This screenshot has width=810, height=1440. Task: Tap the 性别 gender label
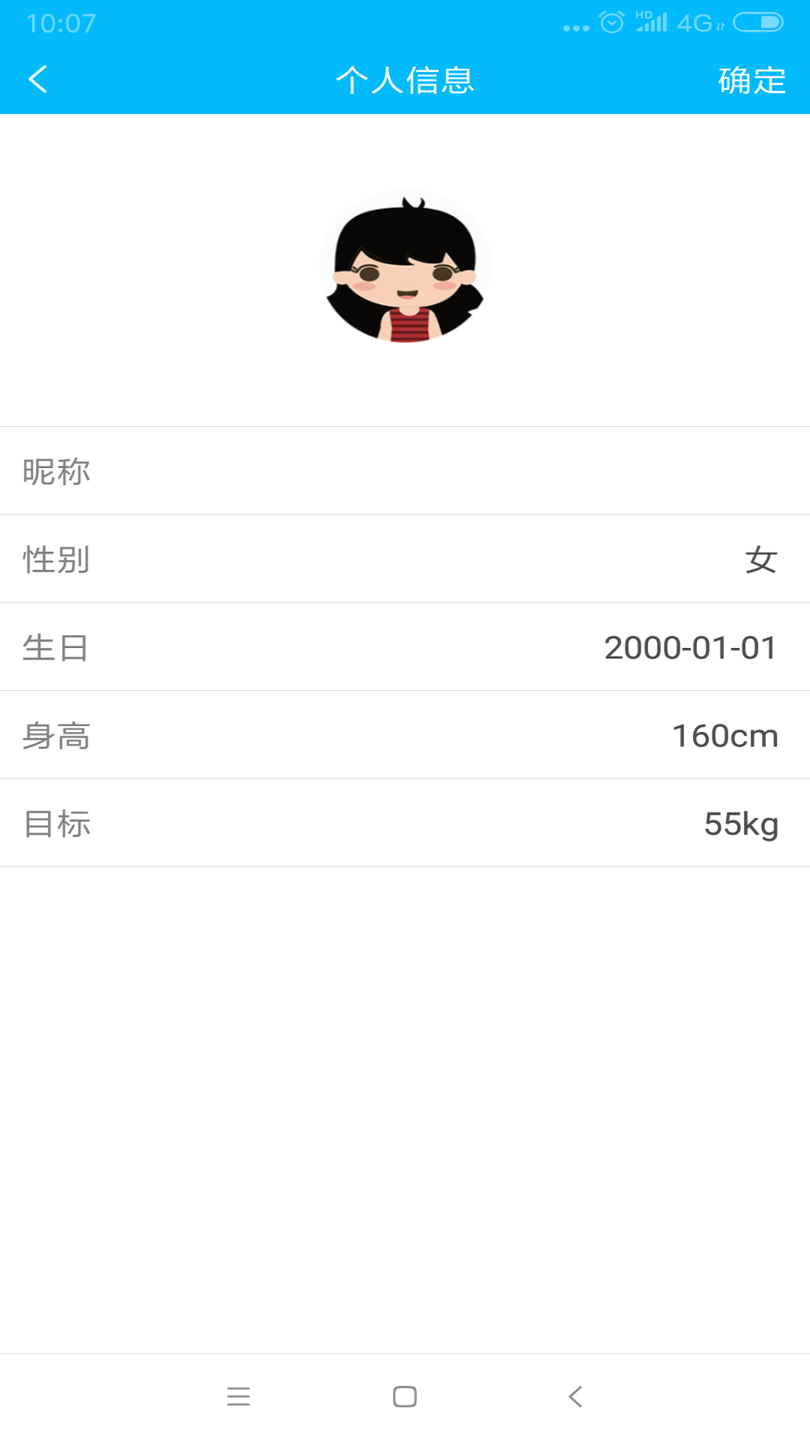(55, 560)
